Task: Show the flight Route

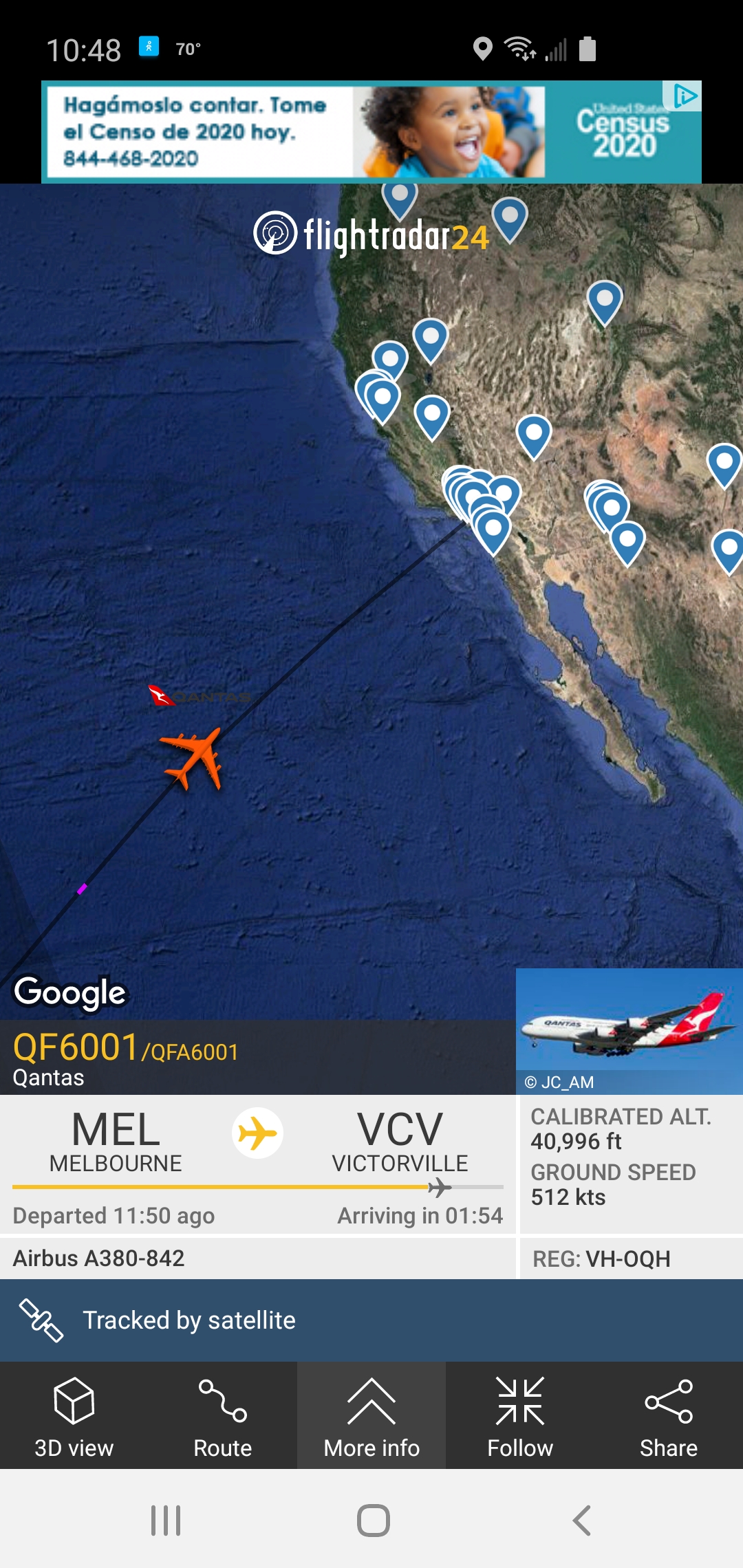Action: coord(222,1418)
